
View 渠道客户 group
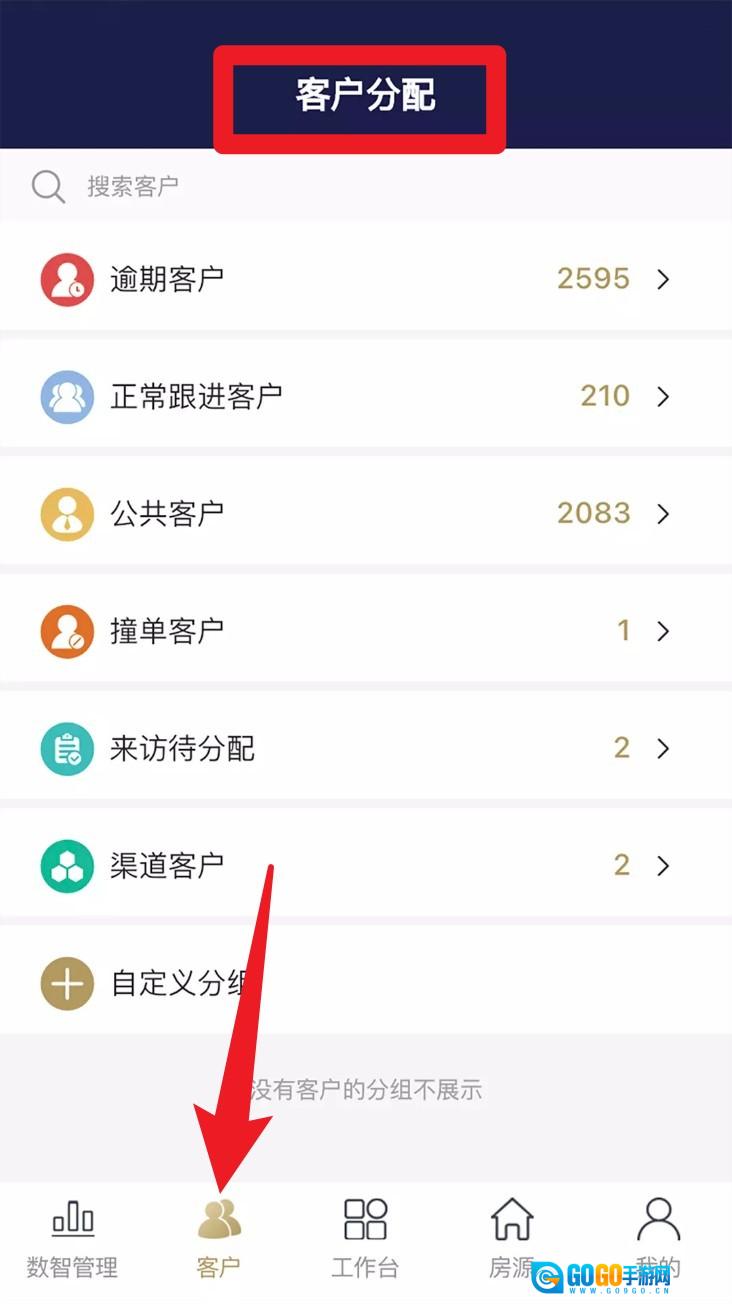(366, 865)
